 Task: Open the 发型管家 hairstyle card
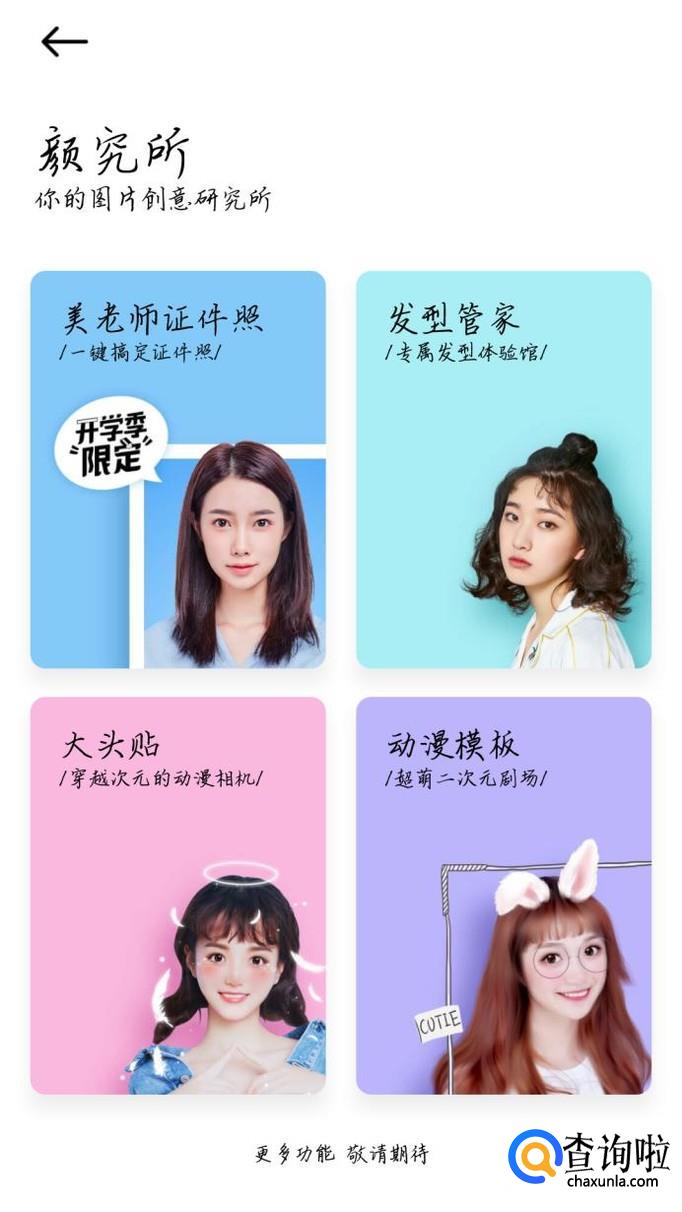point(503,469)
